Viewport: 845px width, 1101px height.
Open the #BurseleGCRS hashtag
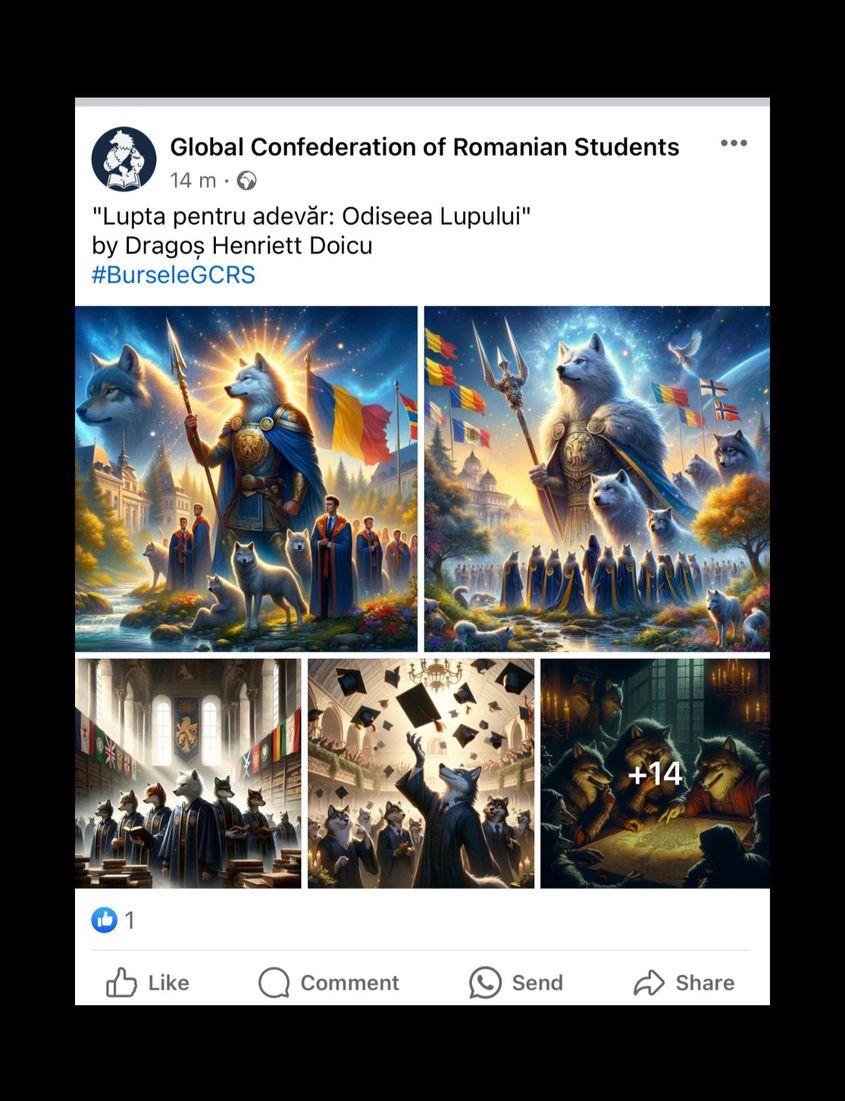click(x=173, y=275)
